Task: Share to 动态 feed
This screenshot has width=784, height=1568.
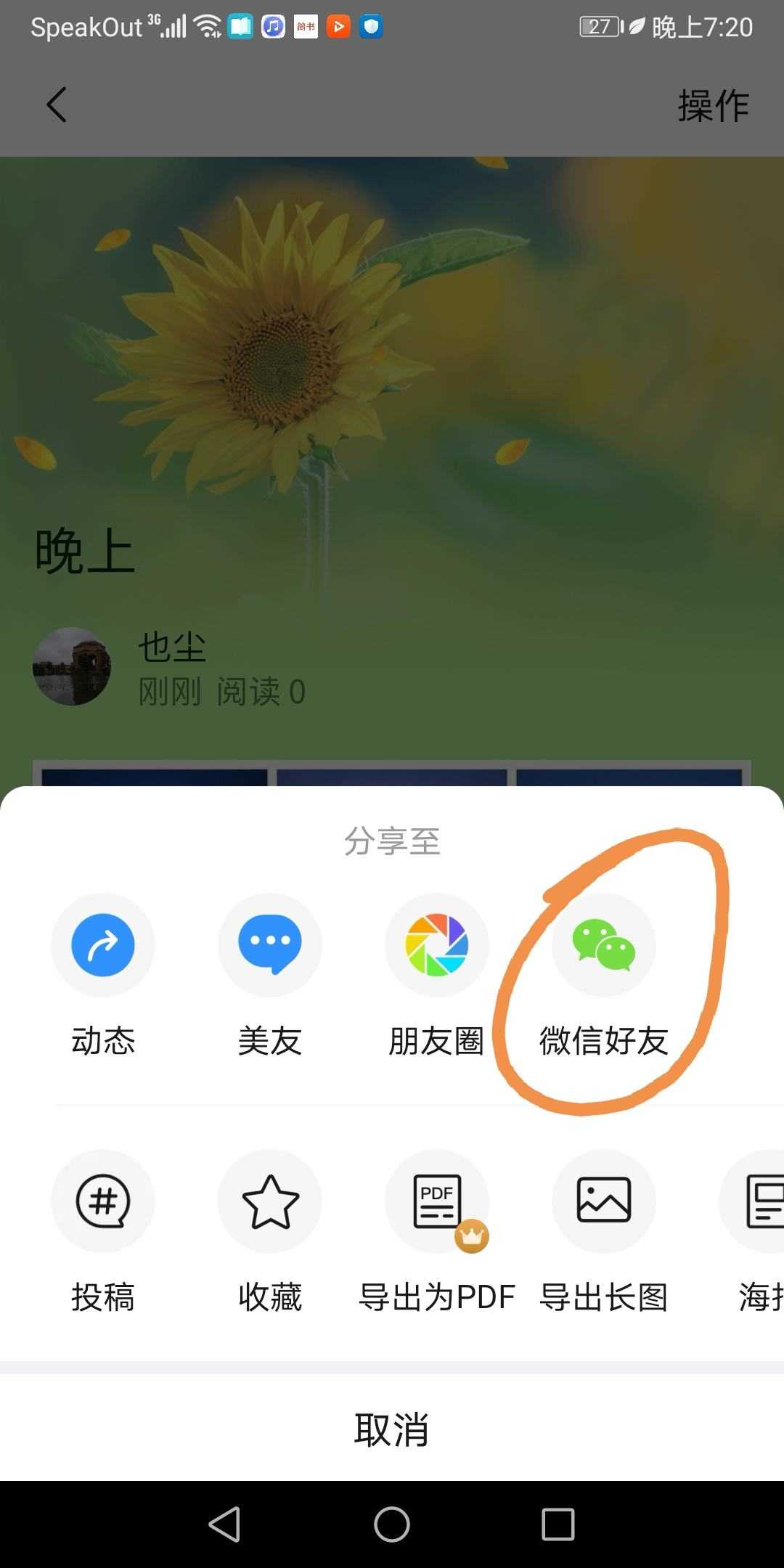Action: 102,945
